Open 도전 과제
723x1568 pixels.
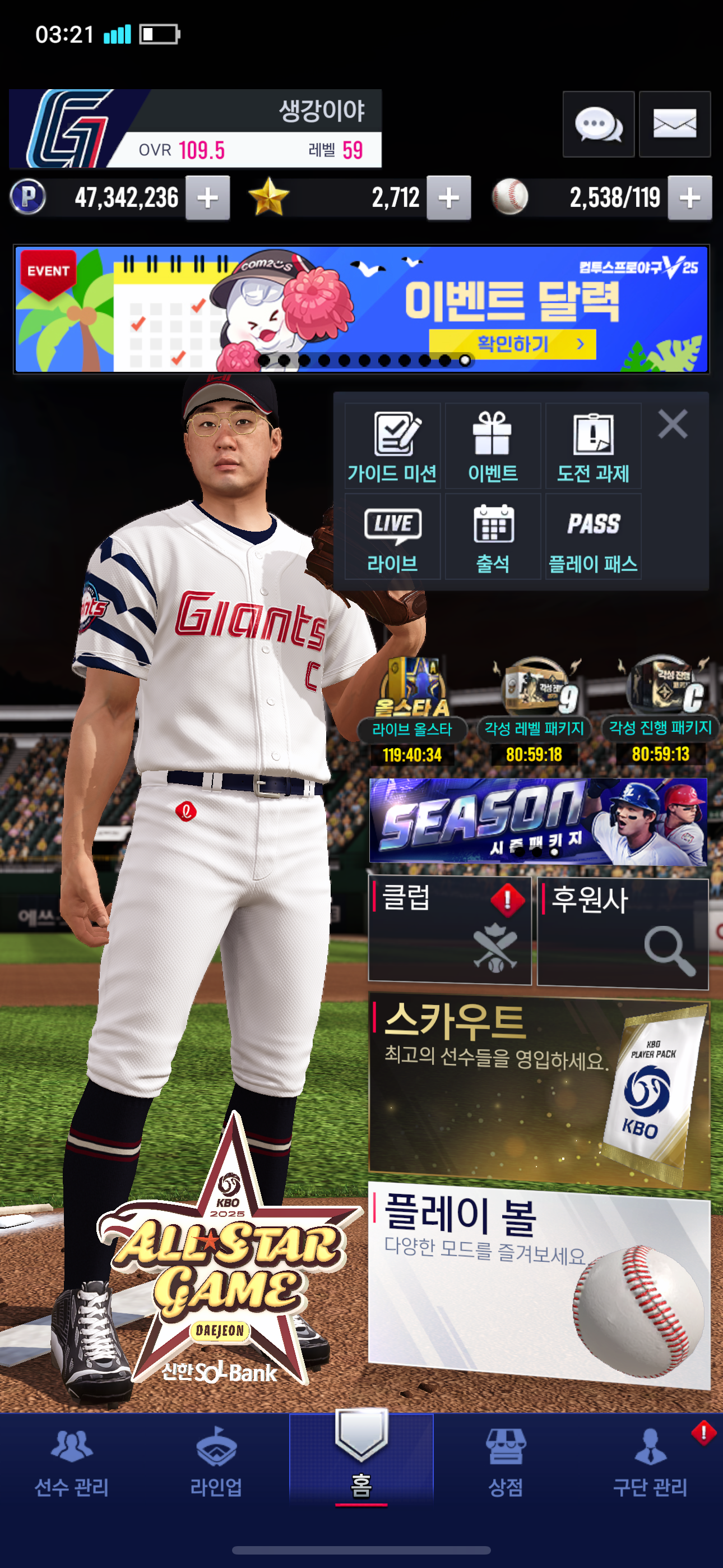click(593, 446)
